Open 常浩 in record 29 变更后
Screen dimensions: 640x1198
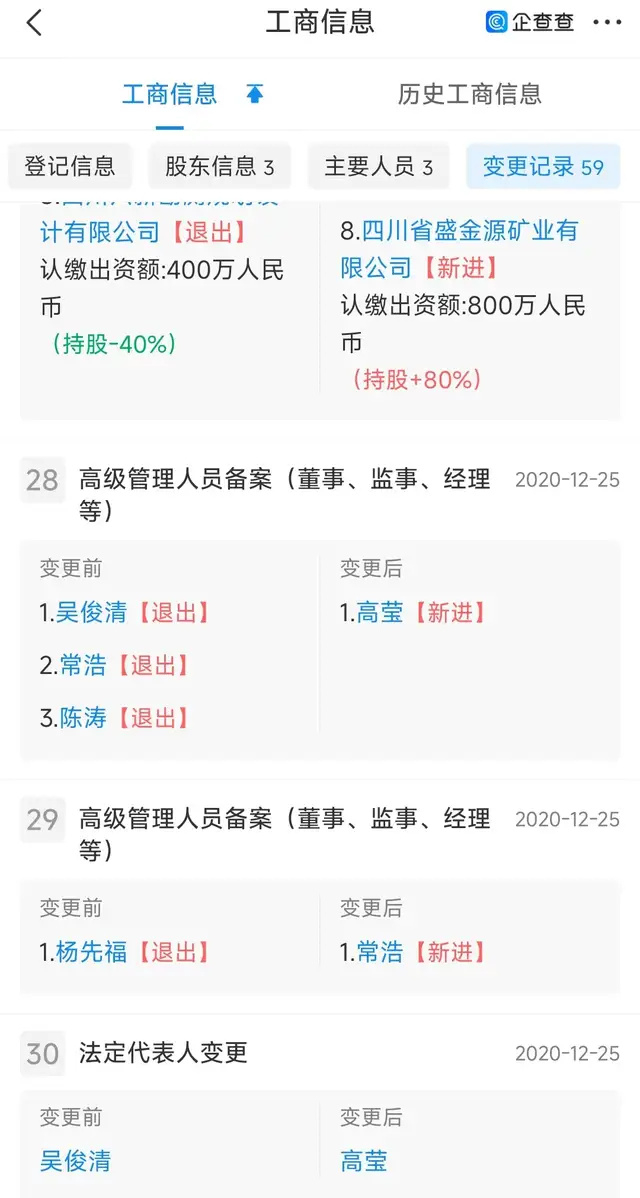[x=380, y=952]
